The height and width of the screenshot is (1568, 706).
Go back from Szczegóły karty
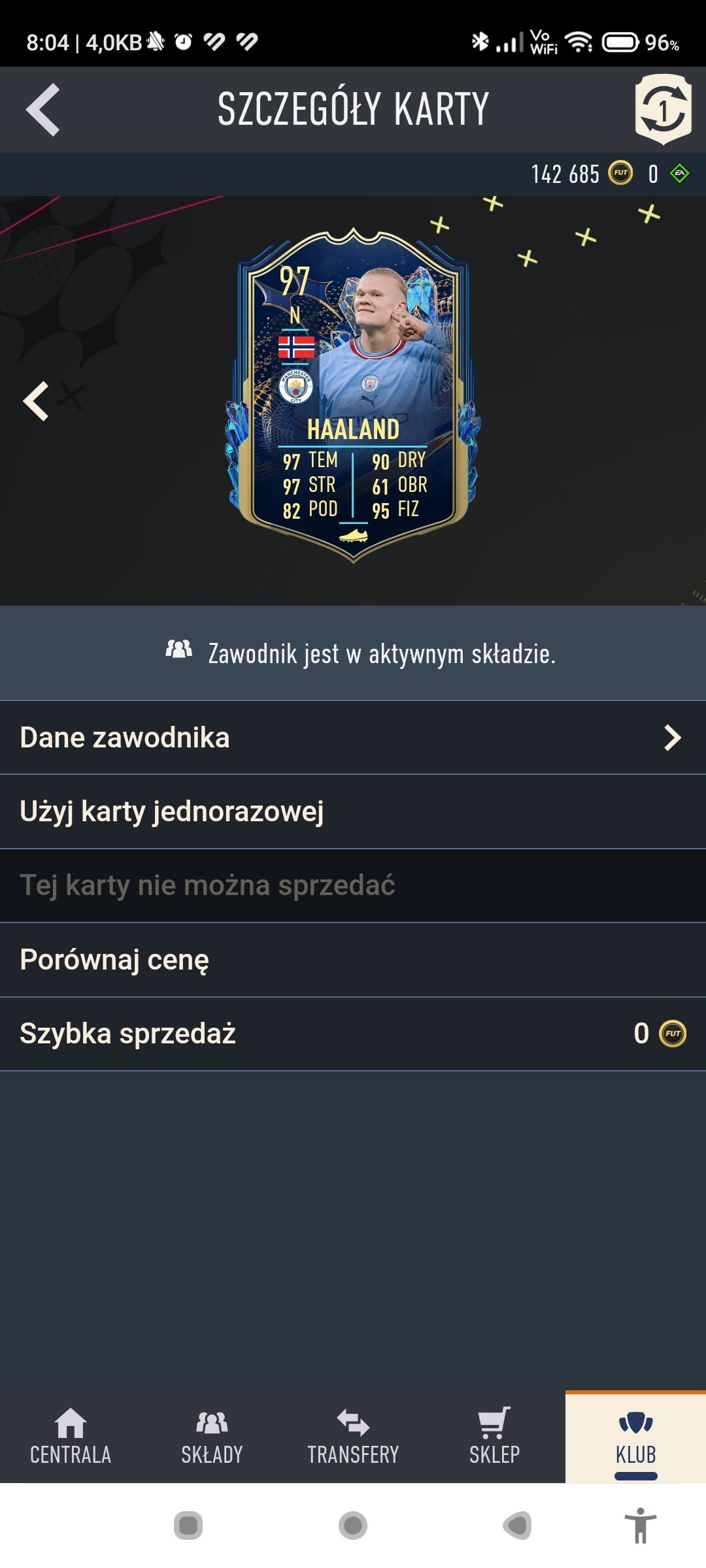click(x=43, y=110)
